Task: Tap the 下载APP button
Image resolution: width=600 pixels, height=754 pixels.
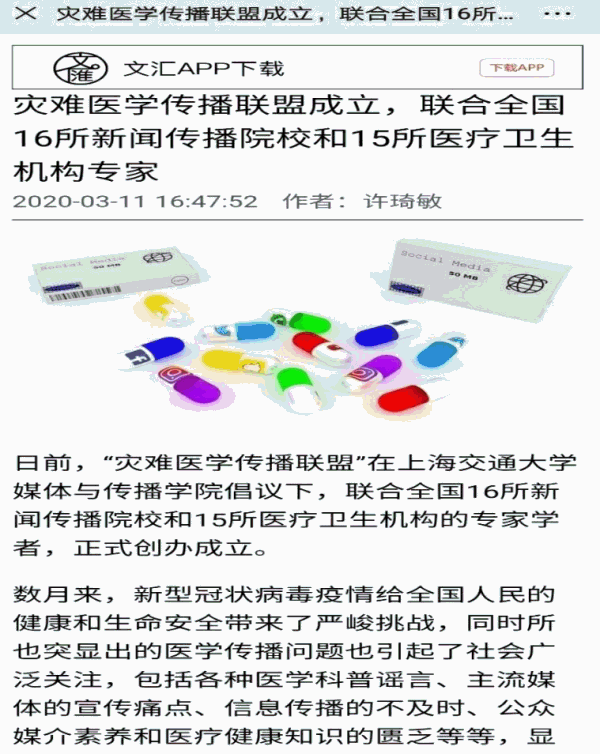Action: click(x=516, y=68)
